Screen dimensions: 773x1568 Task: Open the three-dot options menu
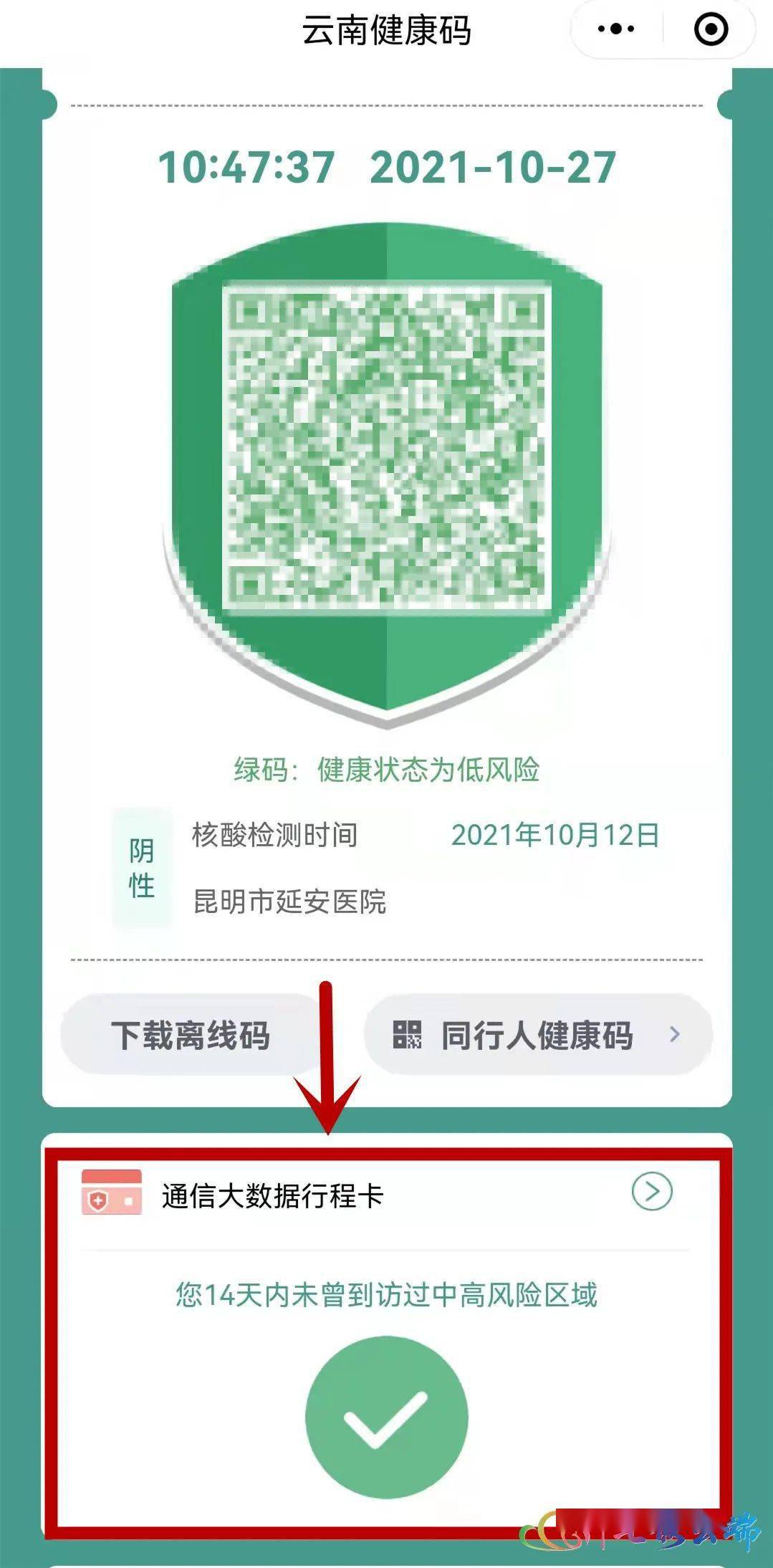click(x=616, y=27)
